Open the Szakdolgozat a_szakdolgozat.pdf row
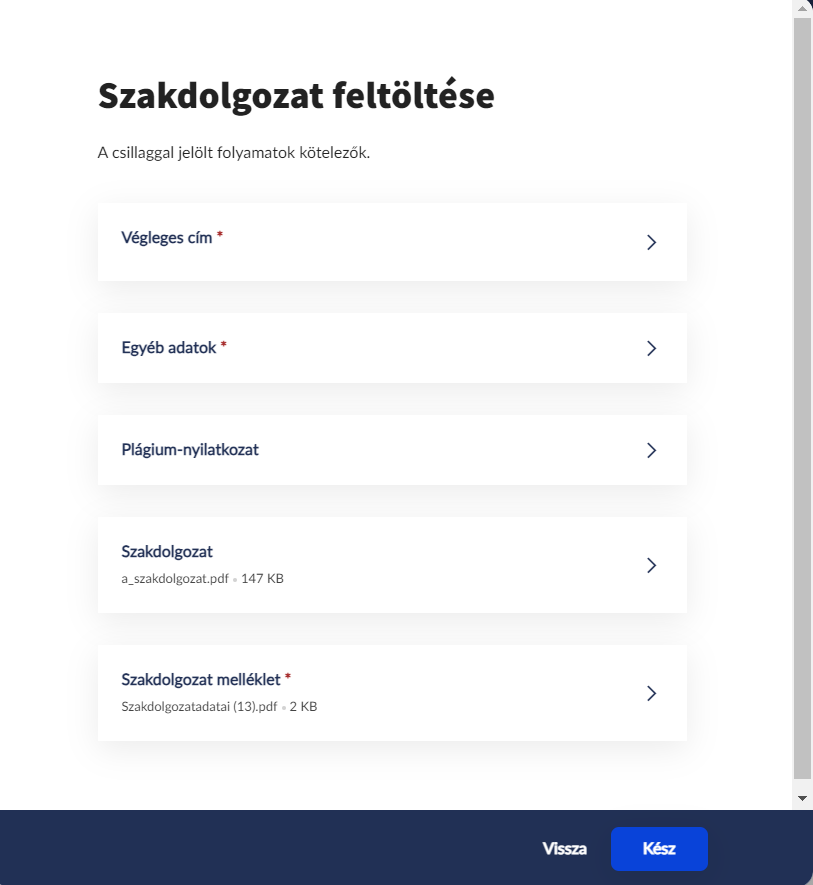The height and width of the screenshot is (885, 813). click(x=391, y=564)
